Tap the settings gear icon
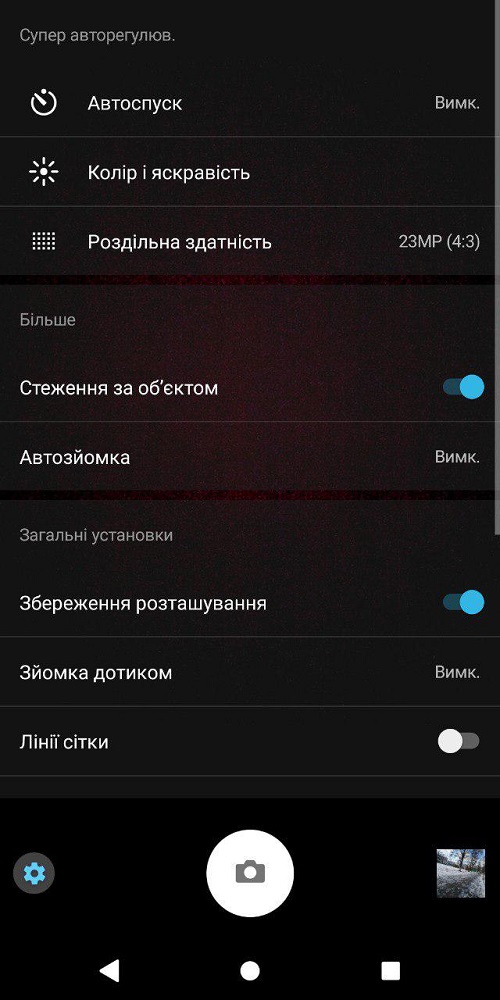The height and width of the screenshot is (1000, 500). pyautogui.click(x=34, y=872)
